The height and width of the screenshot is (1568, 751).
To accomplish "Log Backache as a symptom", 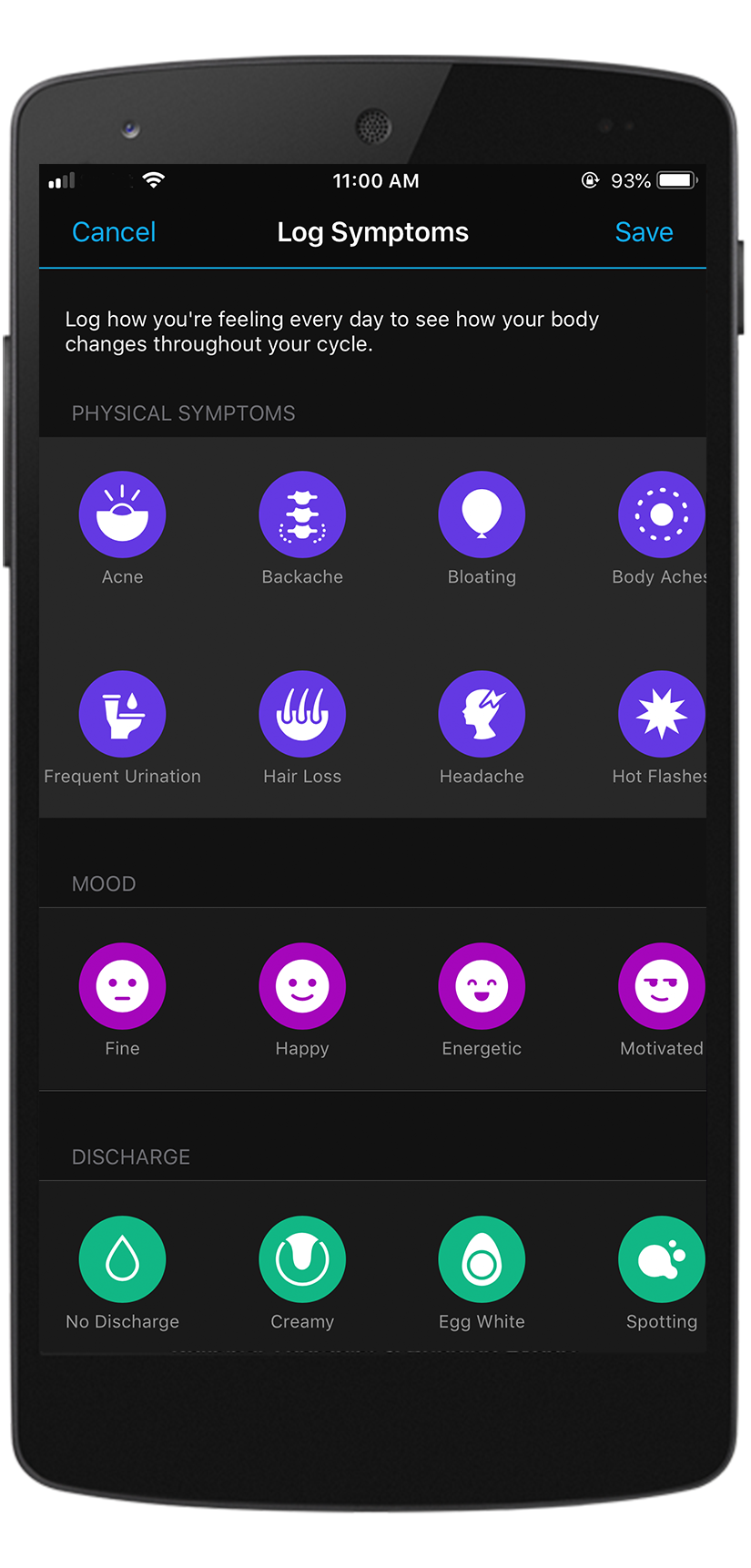I will [302, 514].
